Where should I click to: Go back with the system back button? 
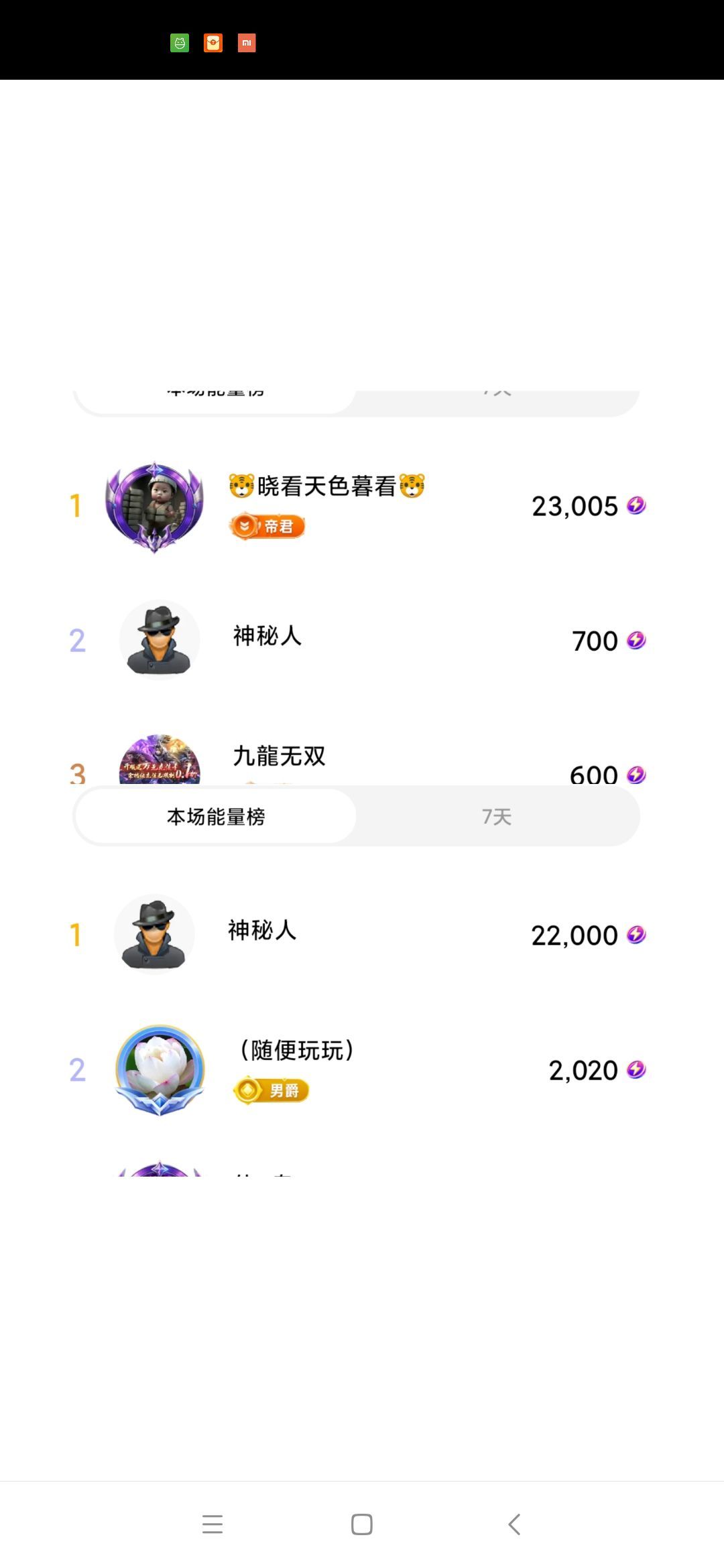(x=514, y=1524)
